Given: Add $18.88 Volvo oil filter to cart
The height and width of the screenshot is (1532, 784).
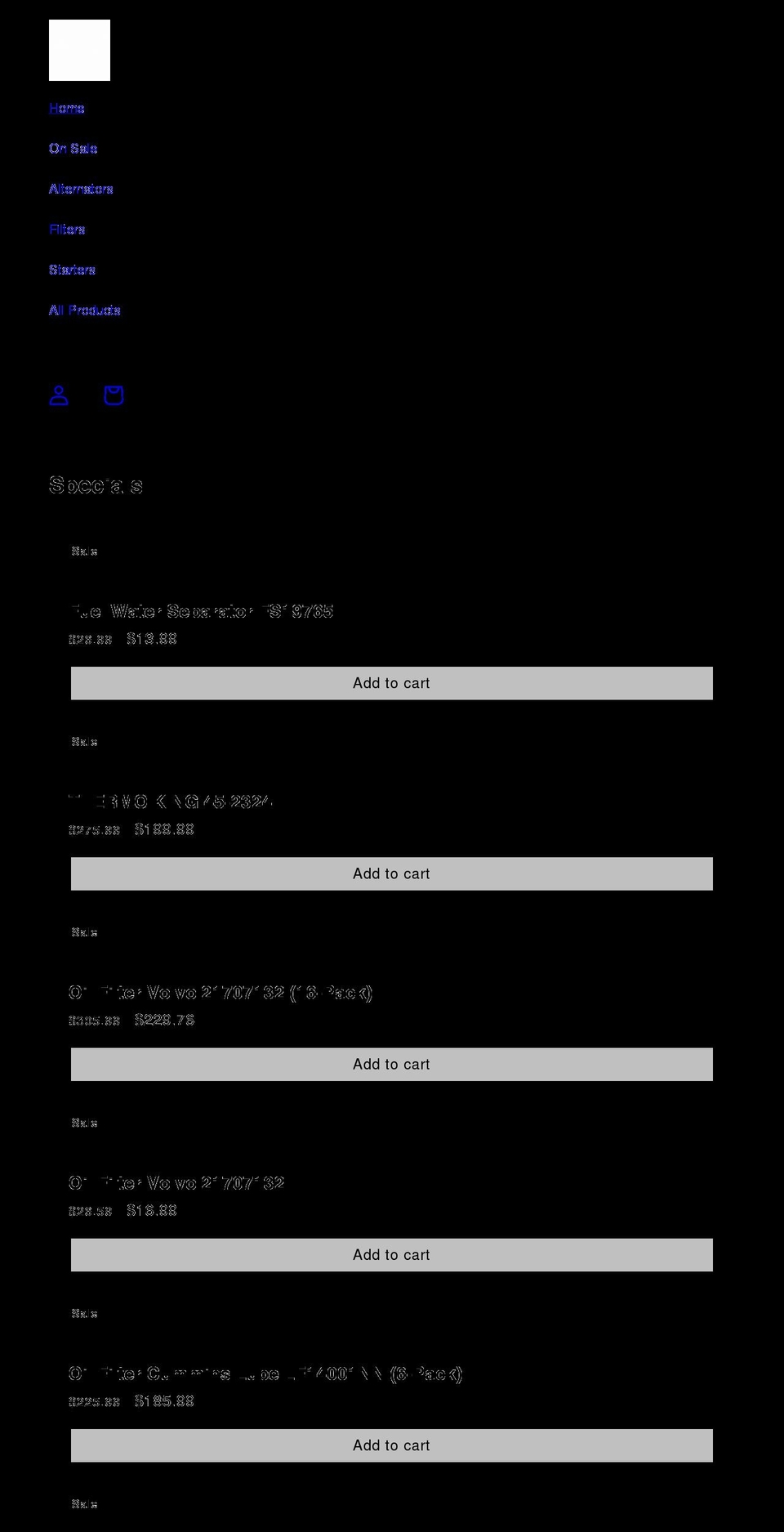Looking at the screenshot, I should pos(392,1254).
